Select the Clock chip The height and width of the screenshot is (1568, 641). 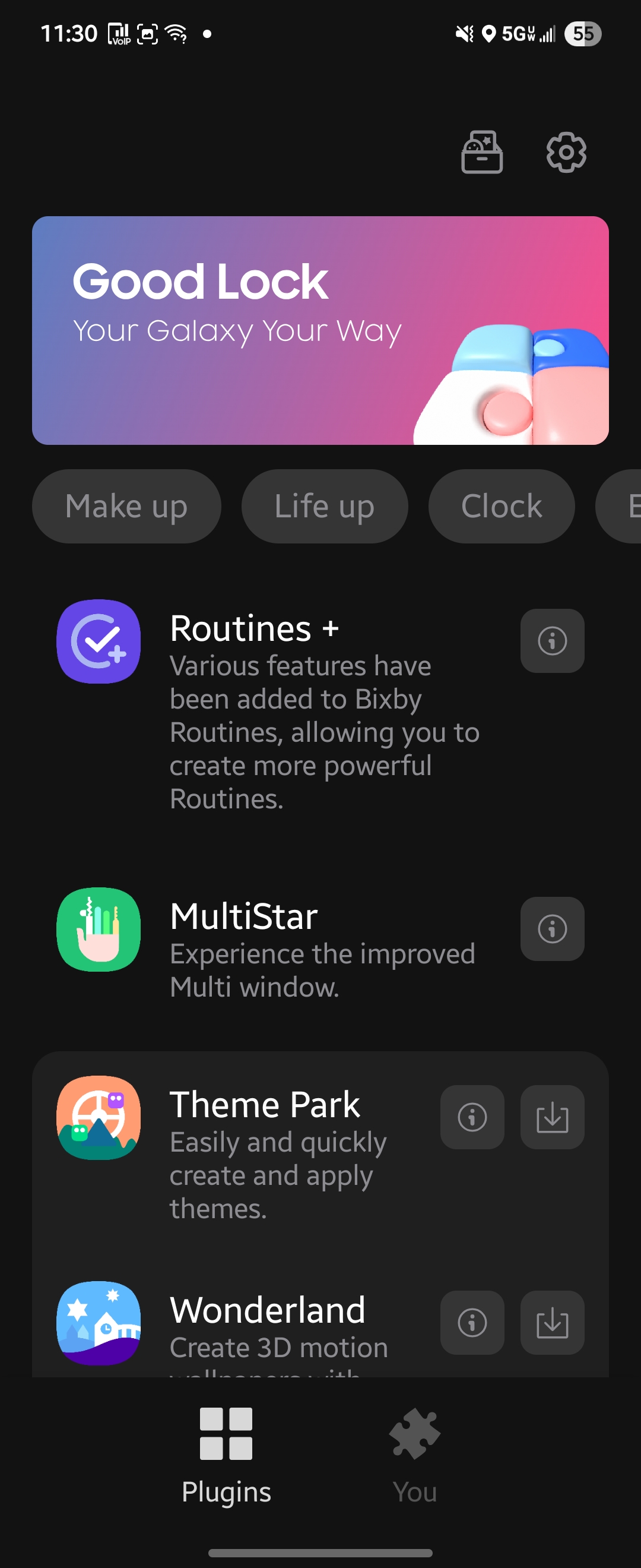[501, 506]
